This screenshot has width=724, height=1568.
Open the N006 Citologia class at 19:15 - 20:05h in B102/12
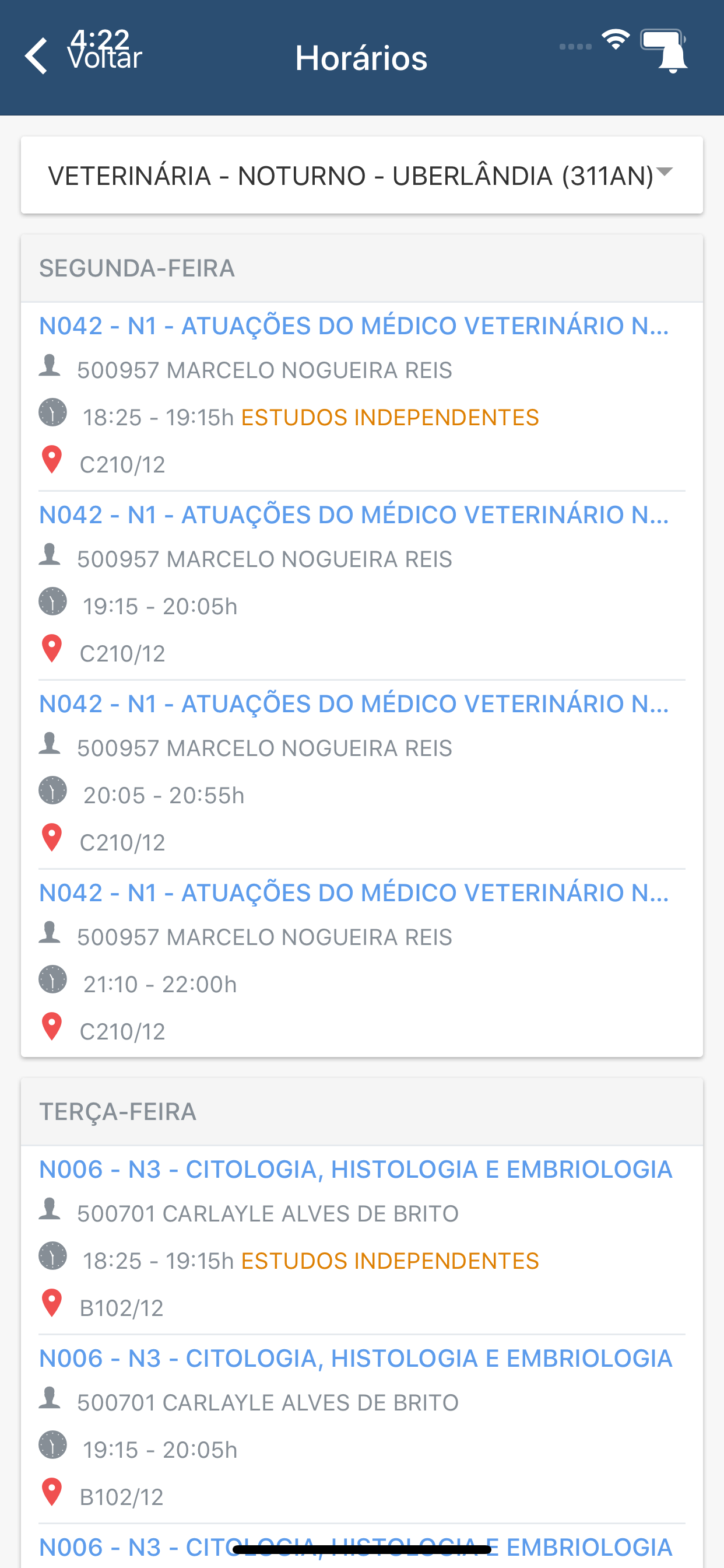click(362, 1429)
